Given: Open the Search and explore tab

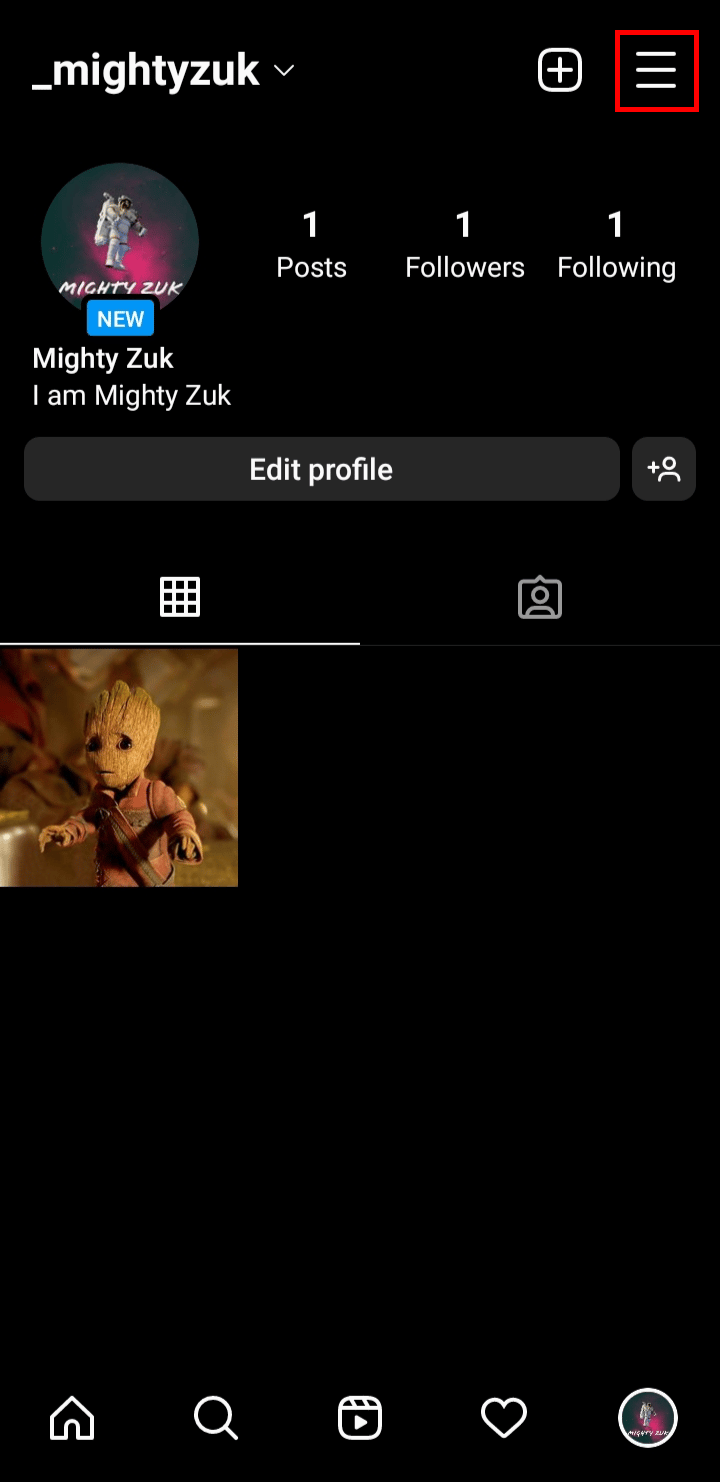Looking at the screenshot, I should [x=216, y=1418].
